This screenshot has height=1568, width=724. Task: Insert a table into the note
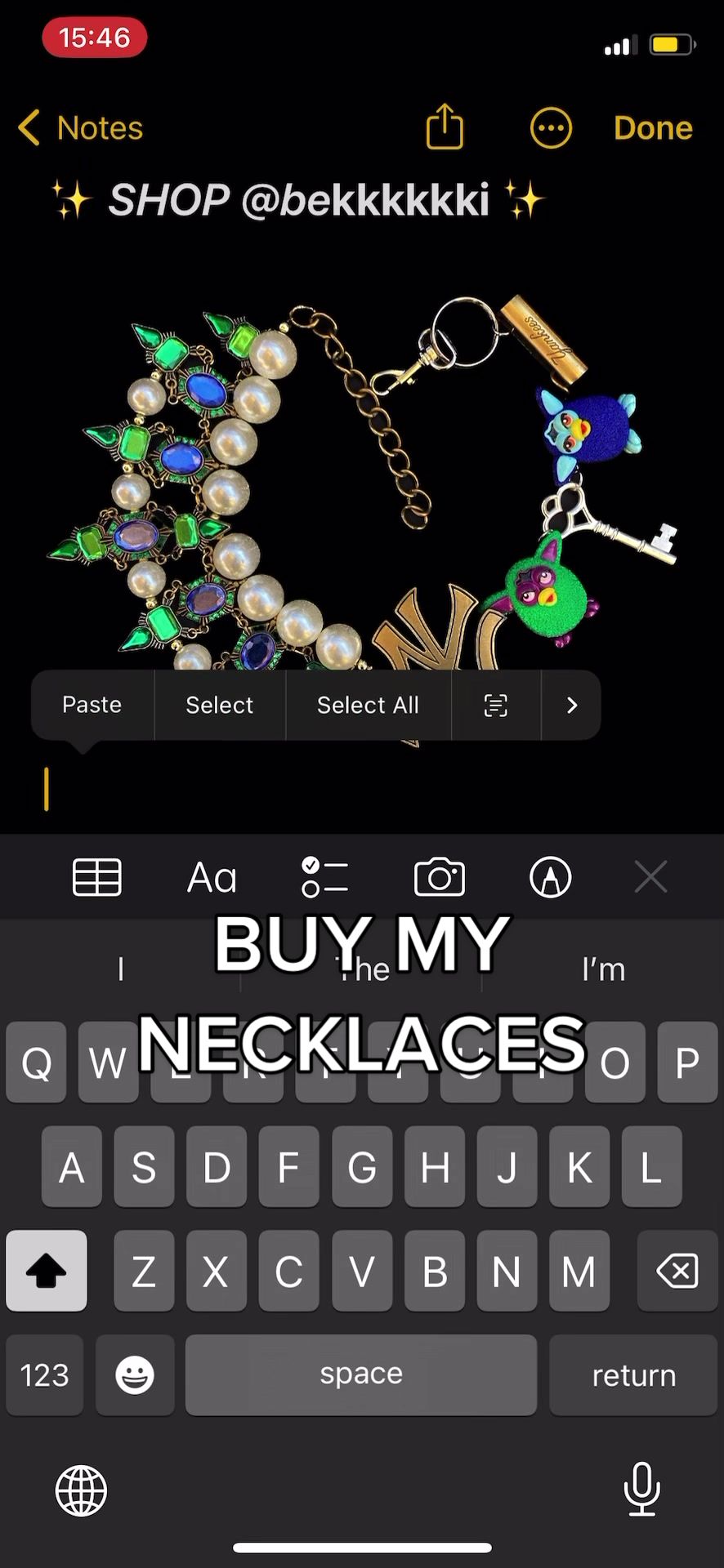[97, 878]
